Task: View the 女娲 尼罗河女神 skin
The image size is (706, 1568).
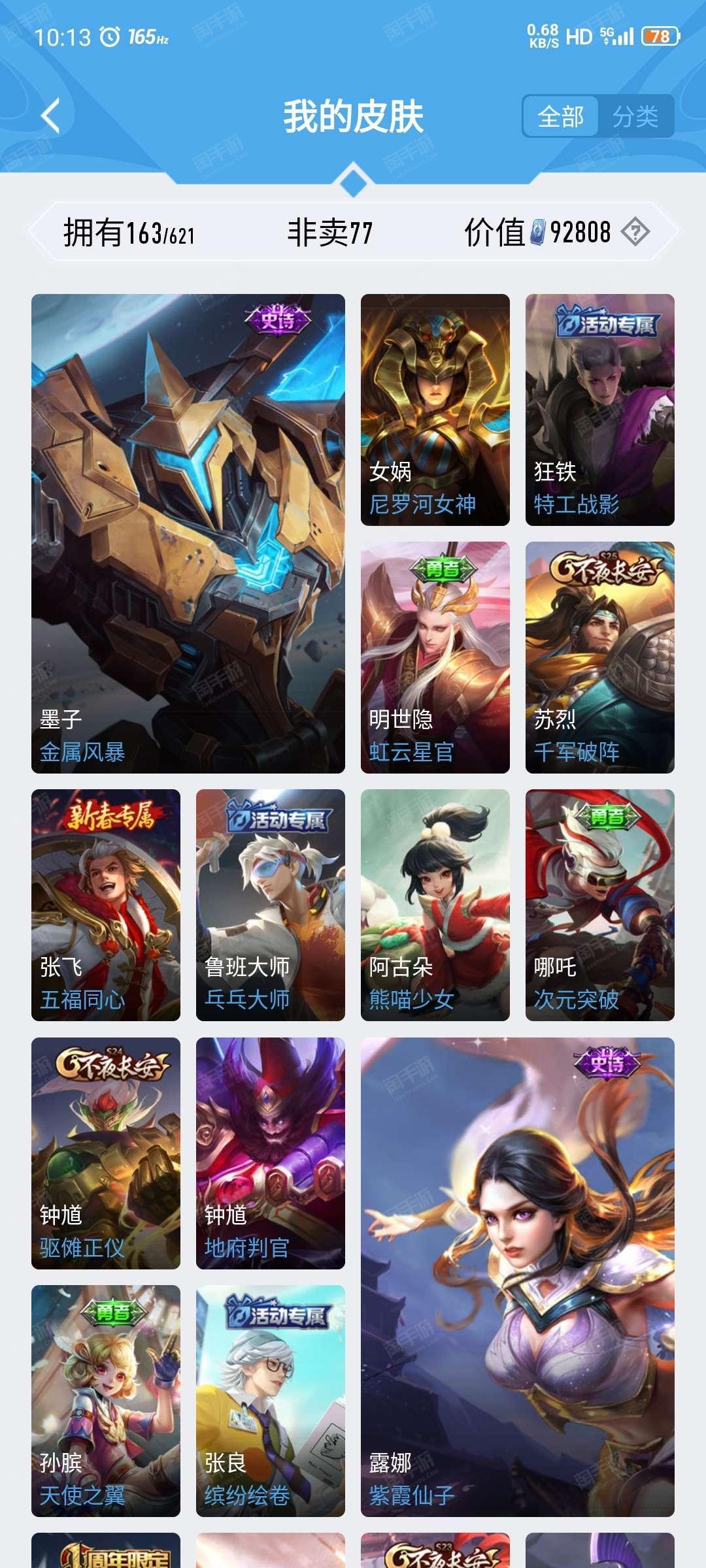Action: click(x=435, y=410)
